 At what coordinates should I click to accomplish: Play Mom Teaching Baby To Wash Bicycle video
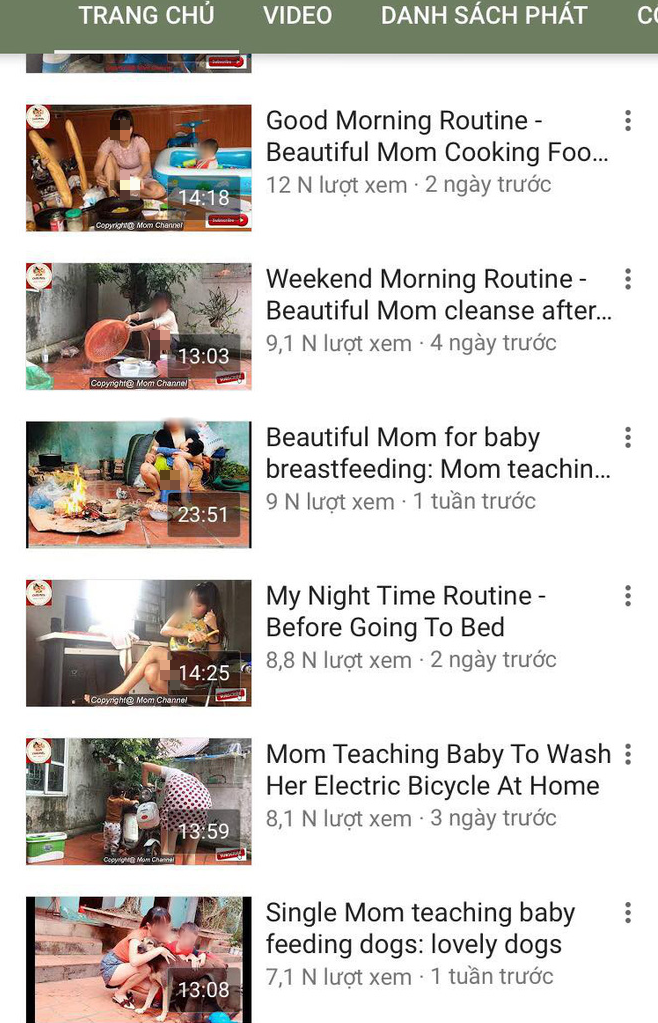(138, 801)
